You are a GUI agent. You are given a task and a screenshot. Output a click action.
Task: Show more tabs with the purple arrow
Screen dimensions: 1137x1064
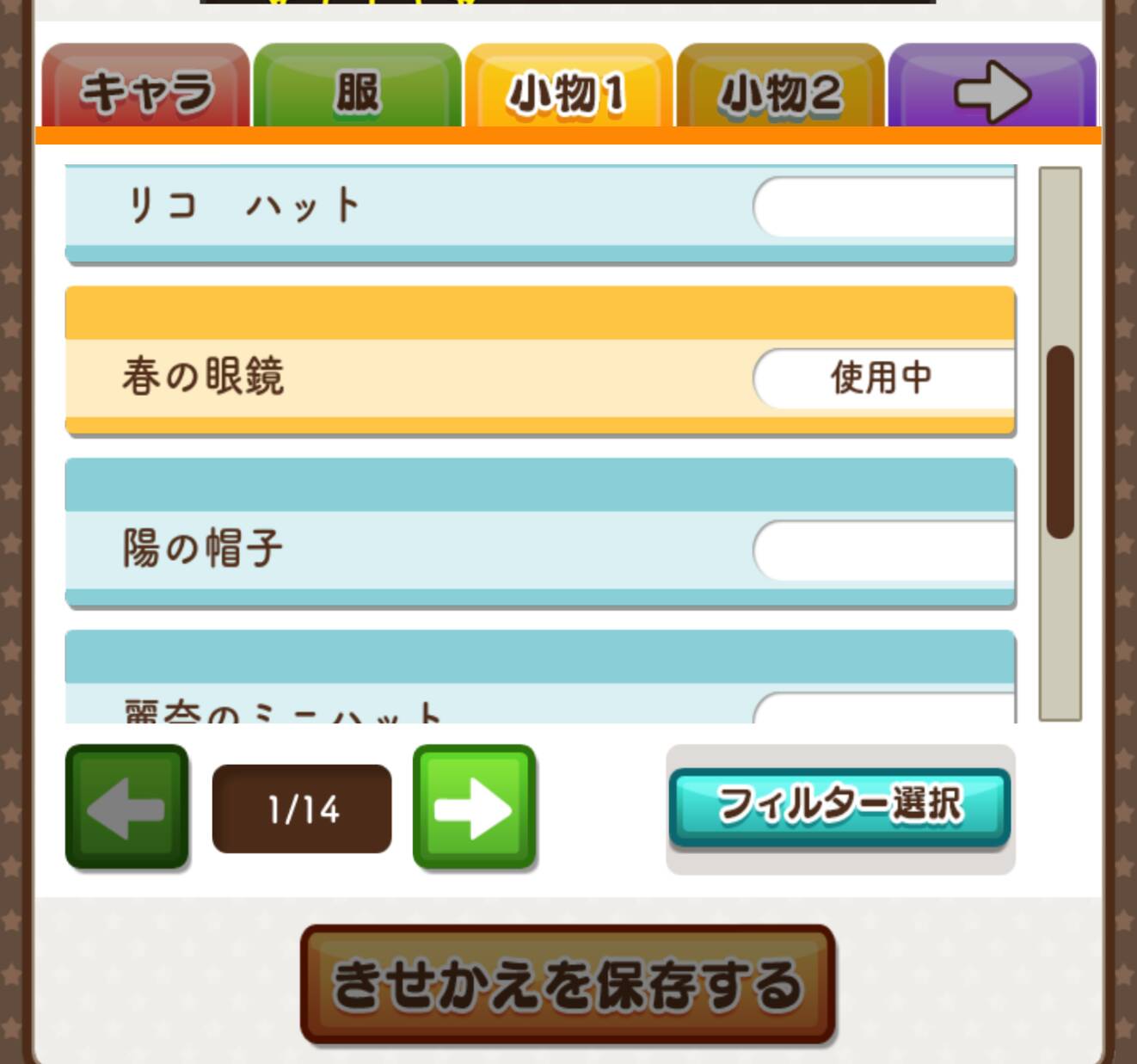[992, 90]
